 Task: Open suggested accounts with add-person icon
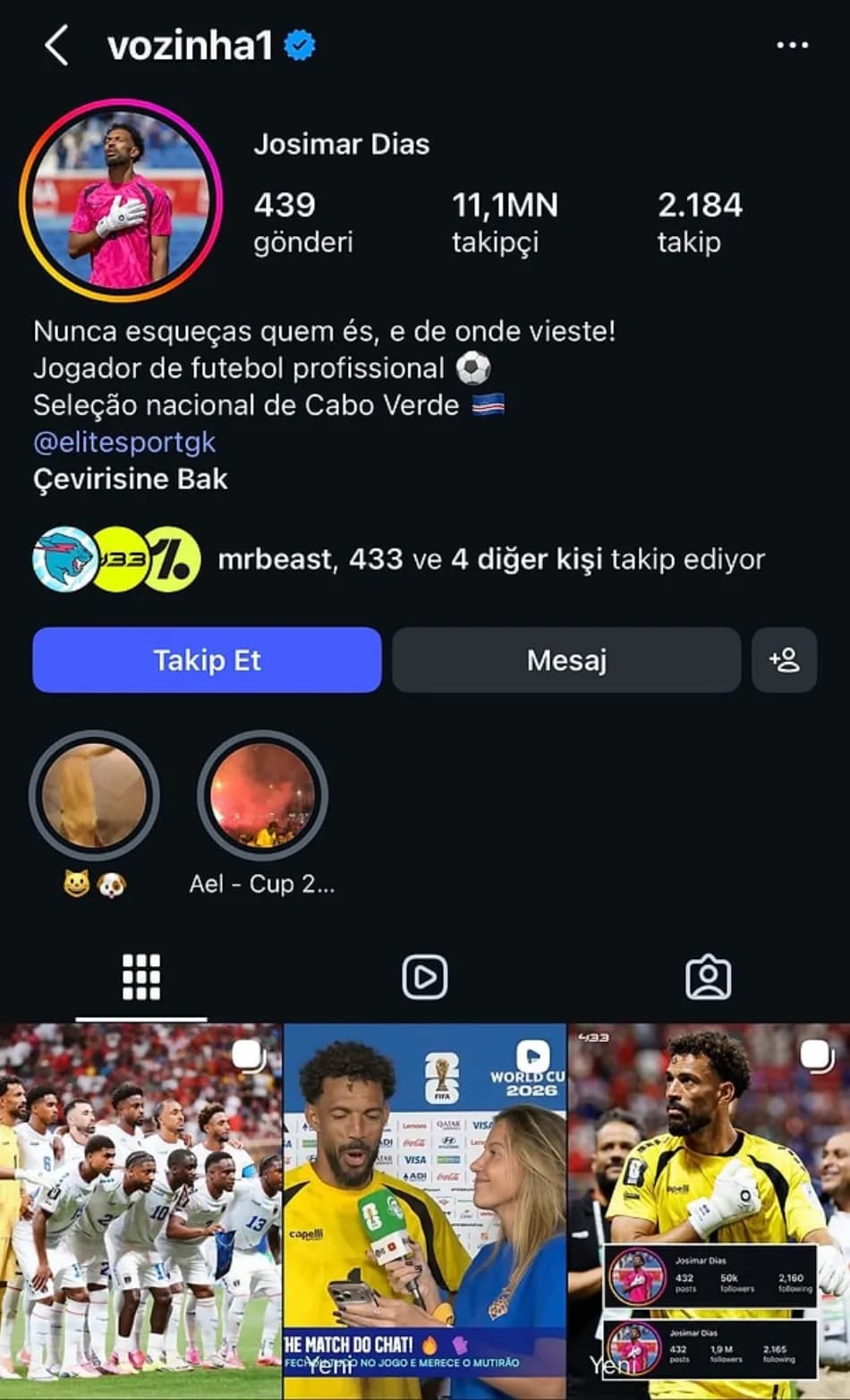[x=784, y=660]
